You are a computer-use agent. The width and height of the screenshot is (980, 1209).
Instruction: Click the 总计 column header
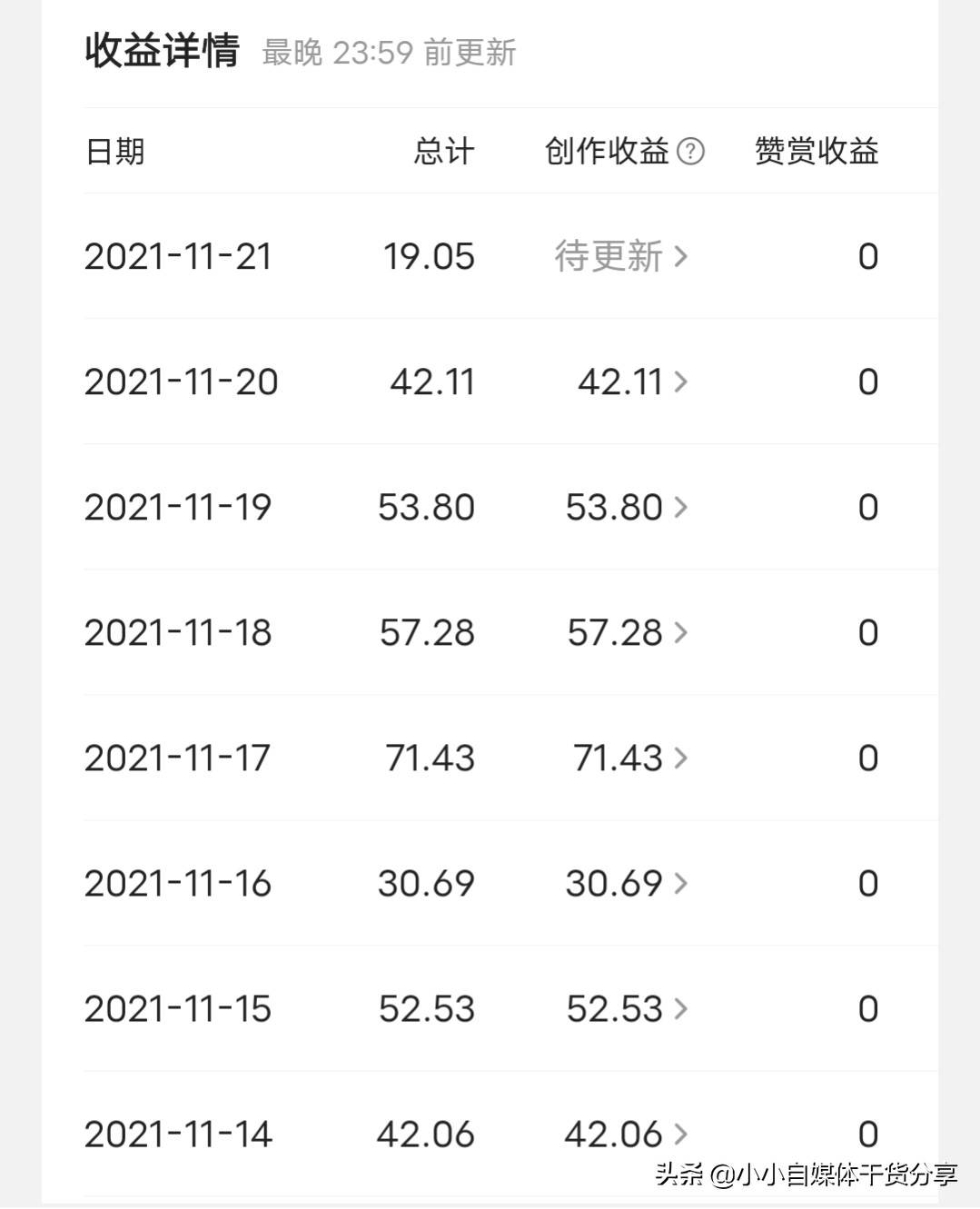point(443,151)
